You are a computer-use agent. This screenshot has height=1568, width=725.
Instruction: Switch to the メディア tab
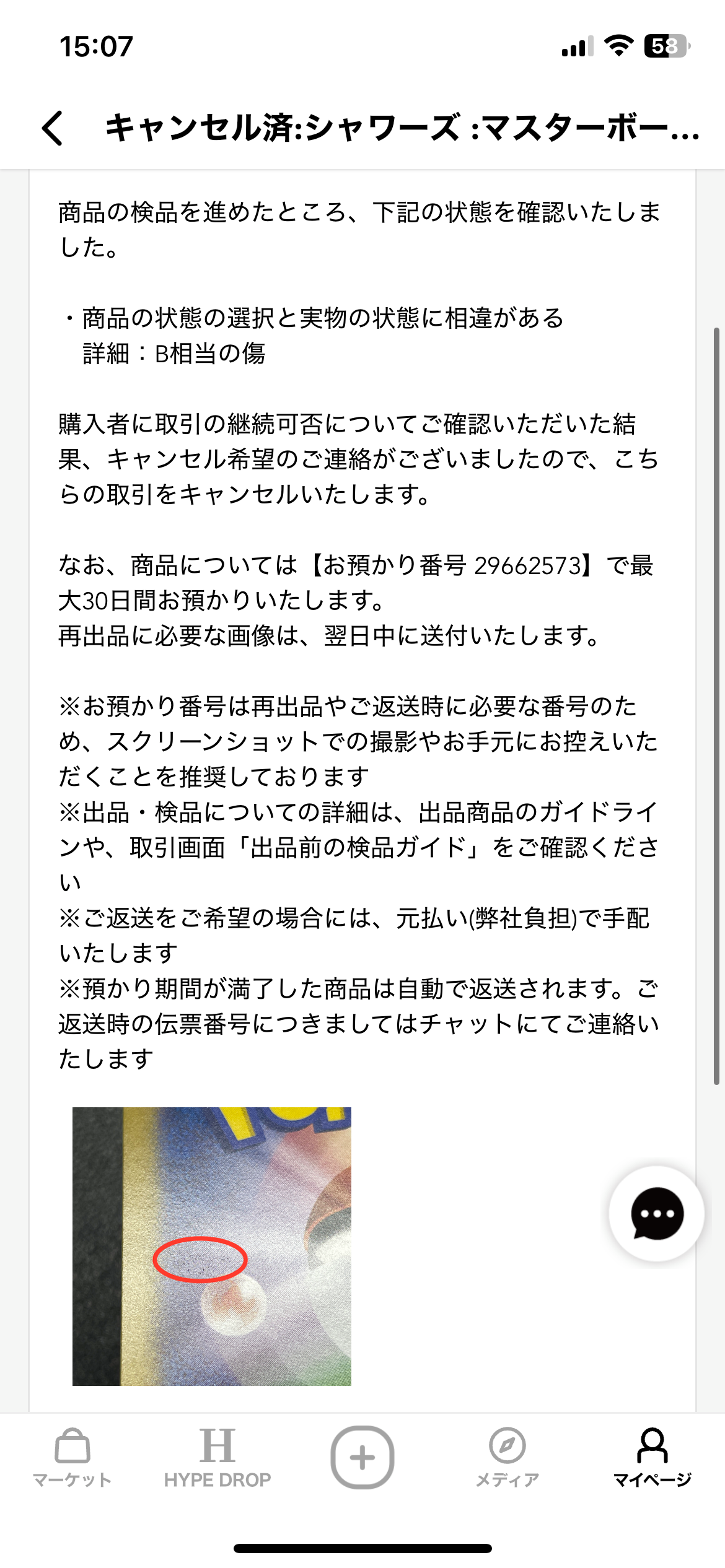pos(507,1458)
